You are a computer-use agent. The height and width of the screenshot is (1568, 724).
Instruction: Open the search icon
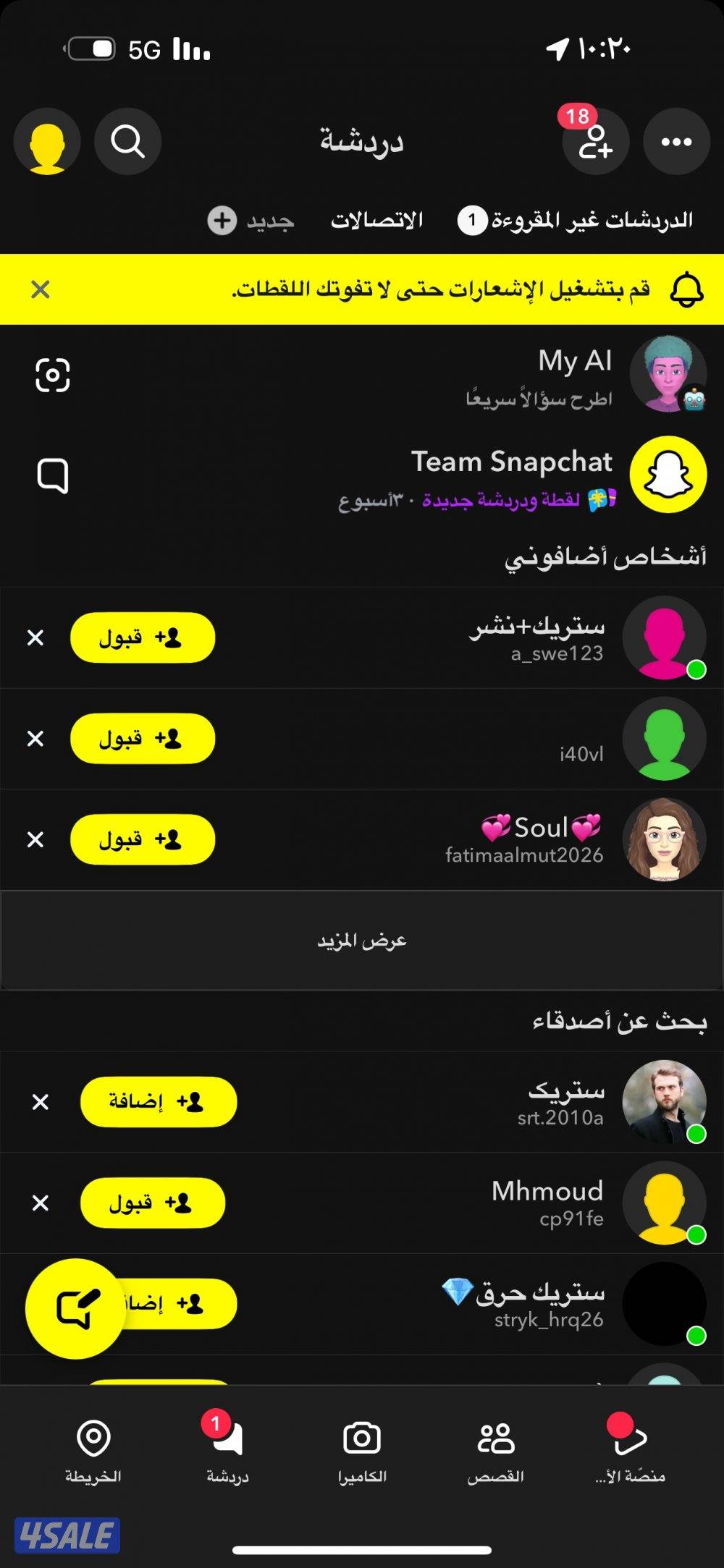(x=128, y=141)
